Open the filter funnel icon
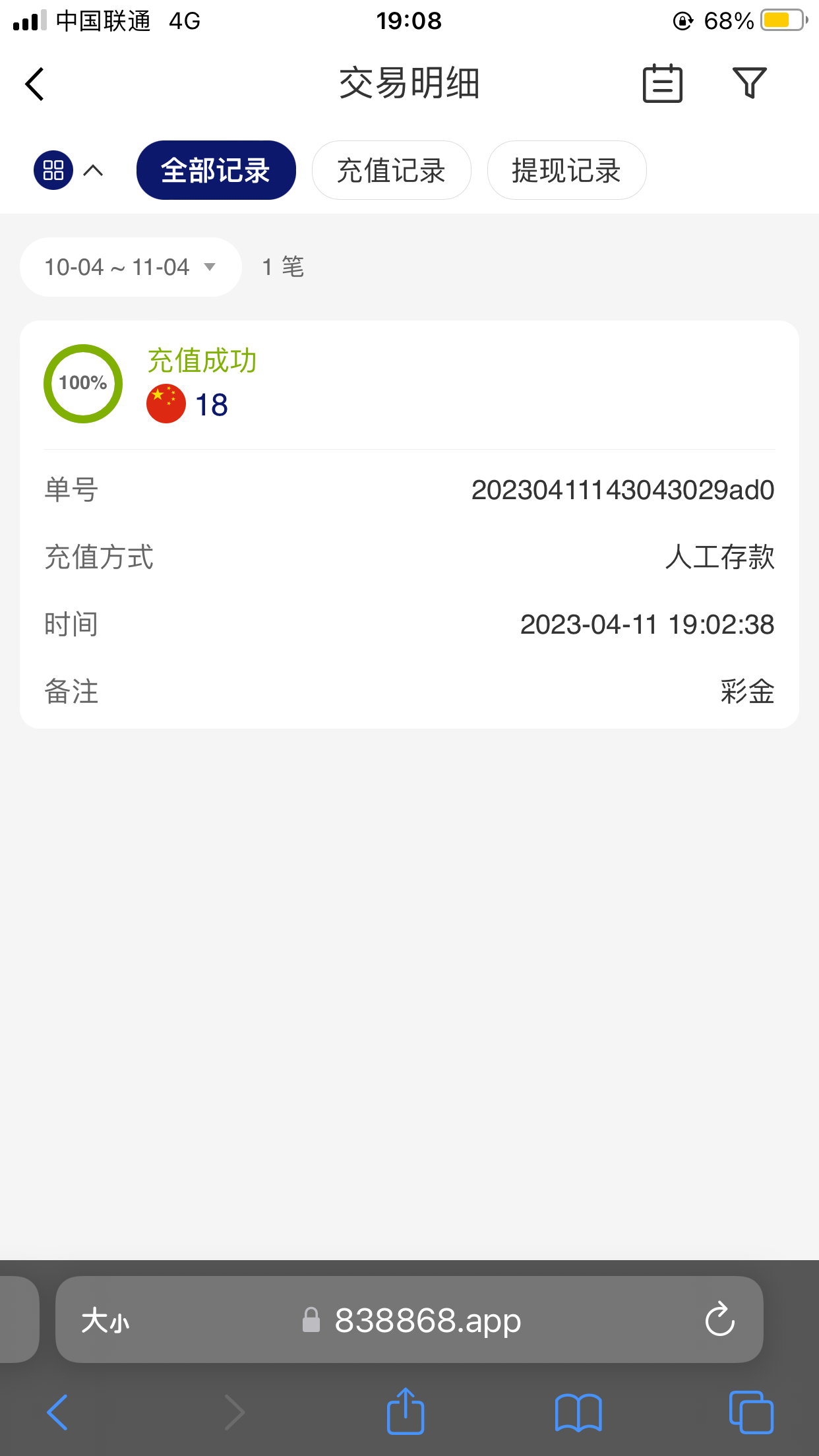Screen dimensions: 819x1456 tap(749, 84)
